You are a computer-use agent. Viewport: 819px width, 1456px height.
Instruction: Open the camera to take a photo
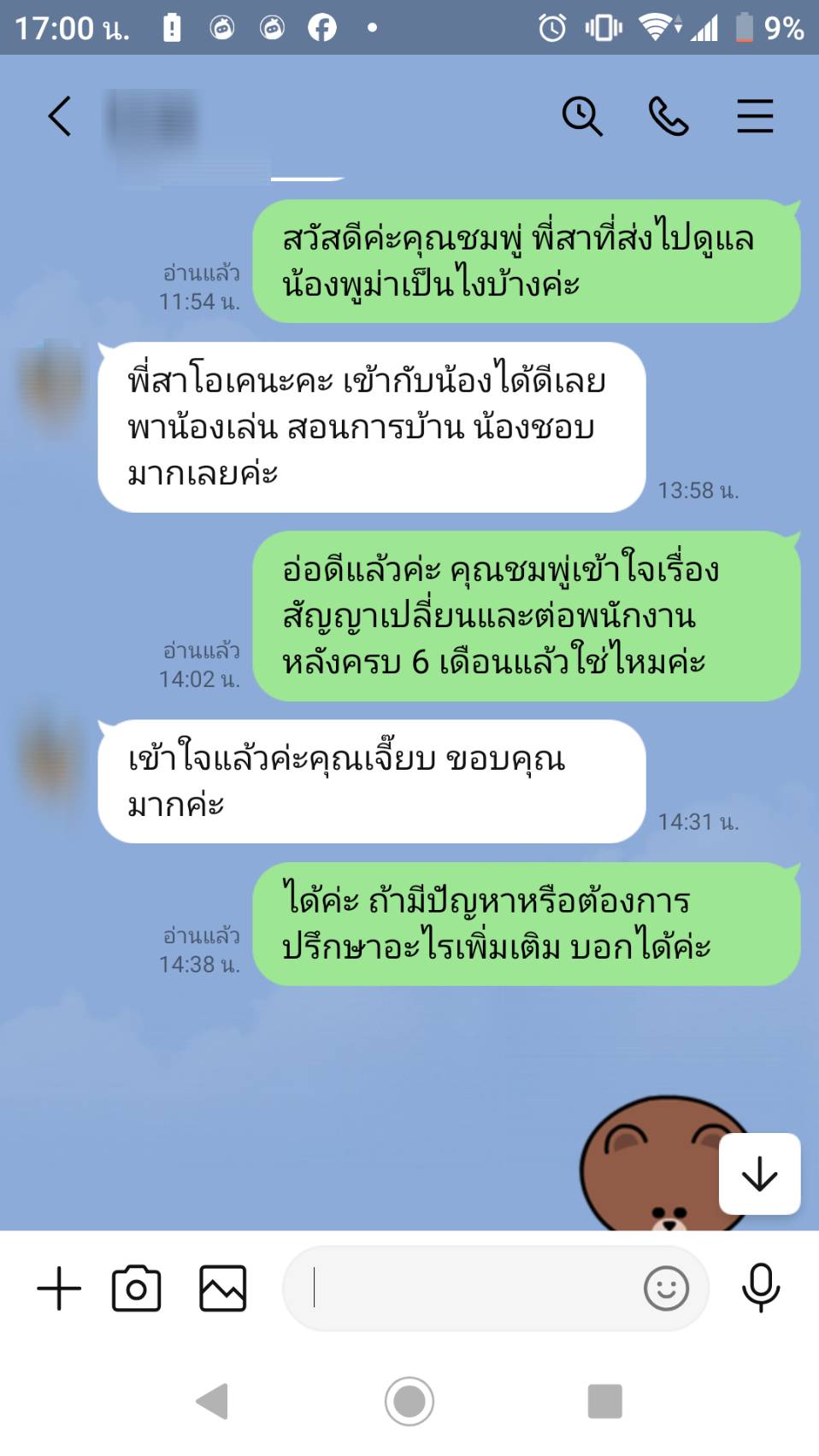tap(137, 1288)
